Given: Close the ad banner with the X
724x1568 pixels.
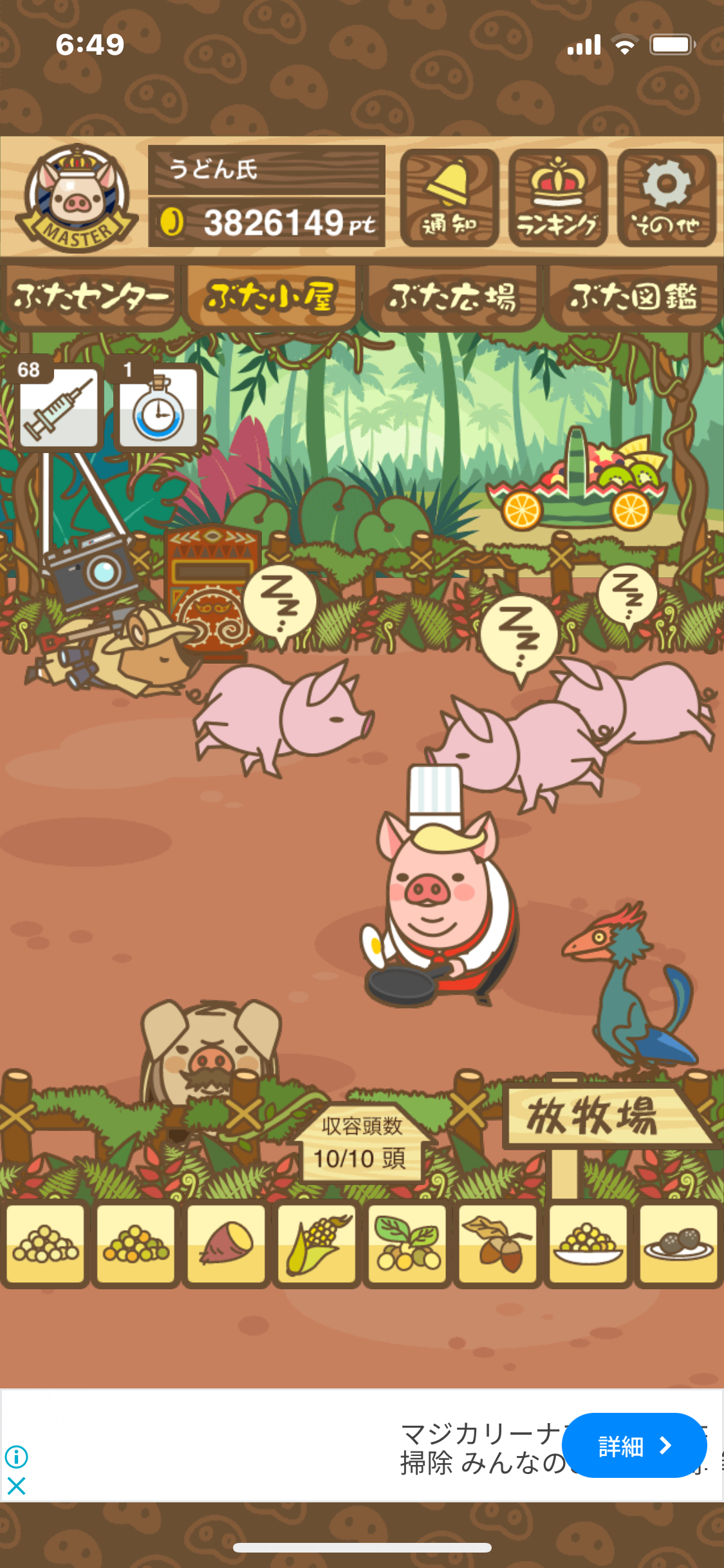Looking at the screenshot, I should pos(16,1486).
